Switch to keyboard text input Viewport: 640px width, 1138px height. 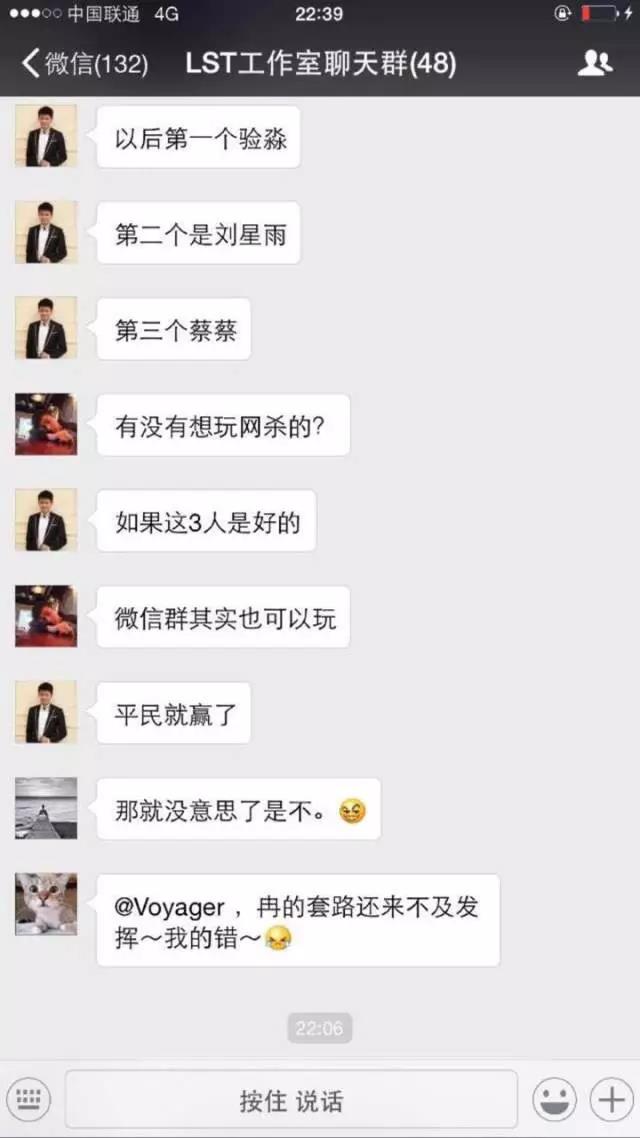pos(29,1100)
